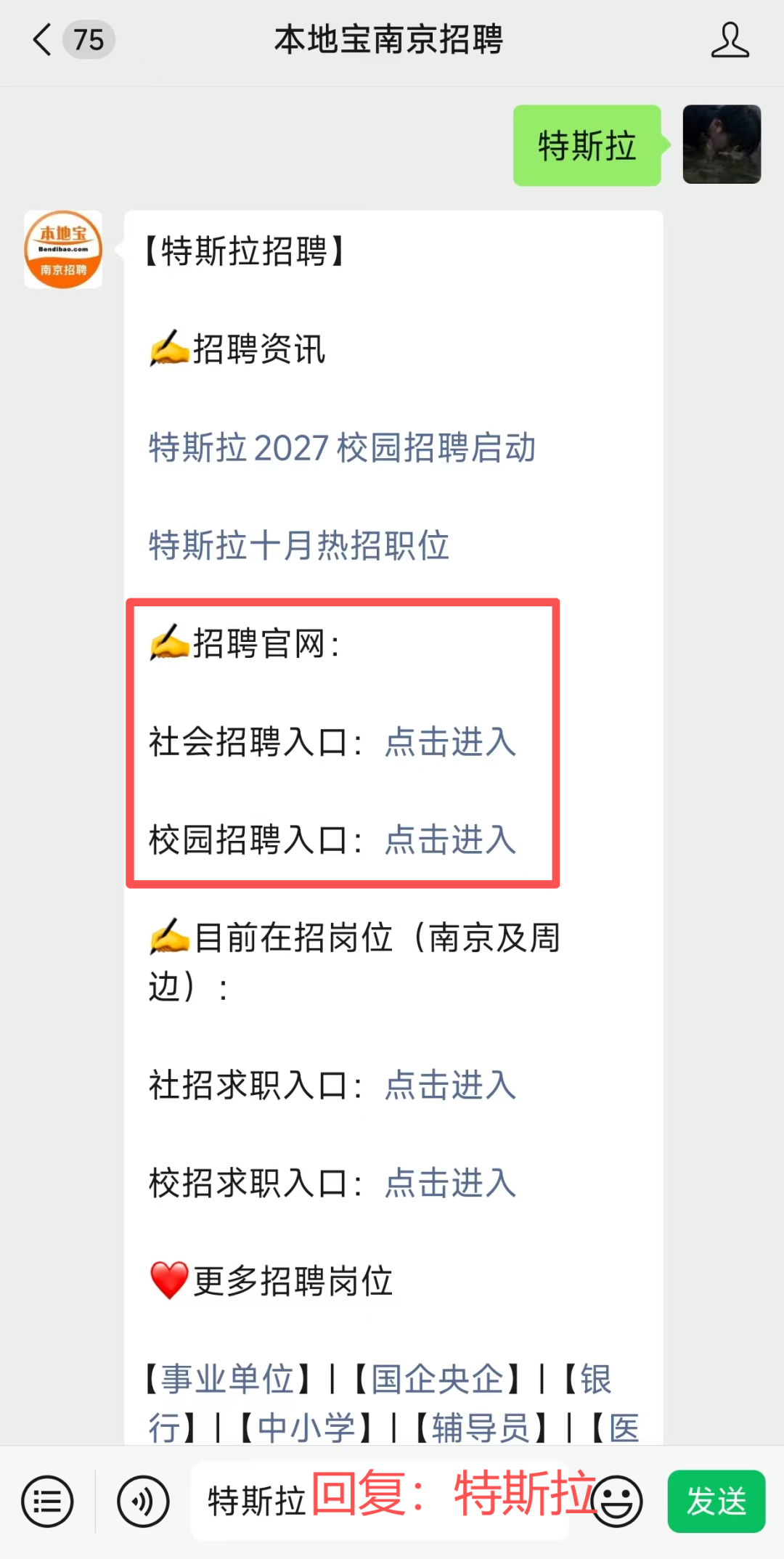This screenshot has height=1559, width=784.
Task: Tap 点击进入 next to 校招求职入口
Action: click(x=450, y=1183)
